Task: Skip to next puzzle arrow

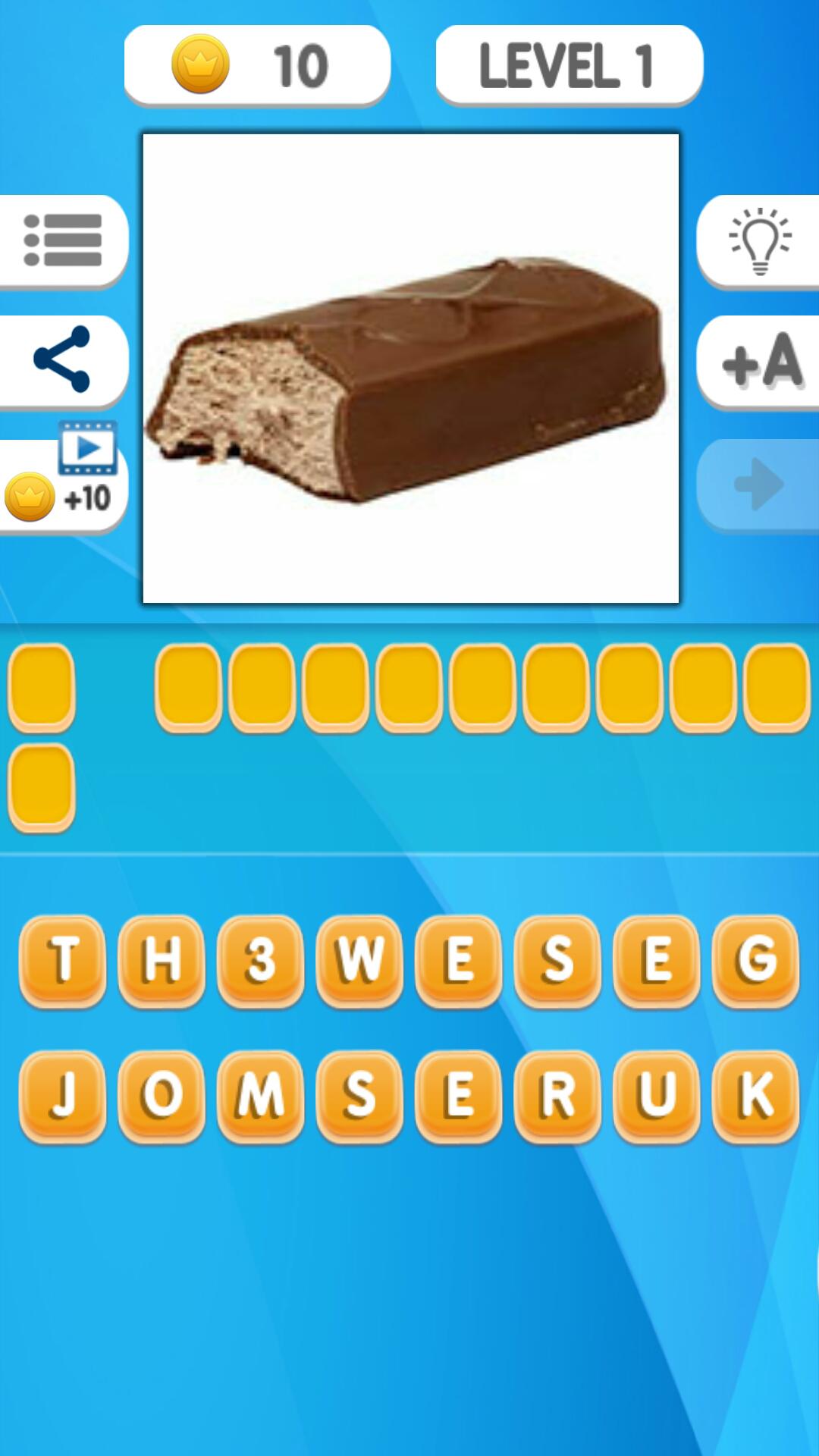Action: tap(759, 484)
